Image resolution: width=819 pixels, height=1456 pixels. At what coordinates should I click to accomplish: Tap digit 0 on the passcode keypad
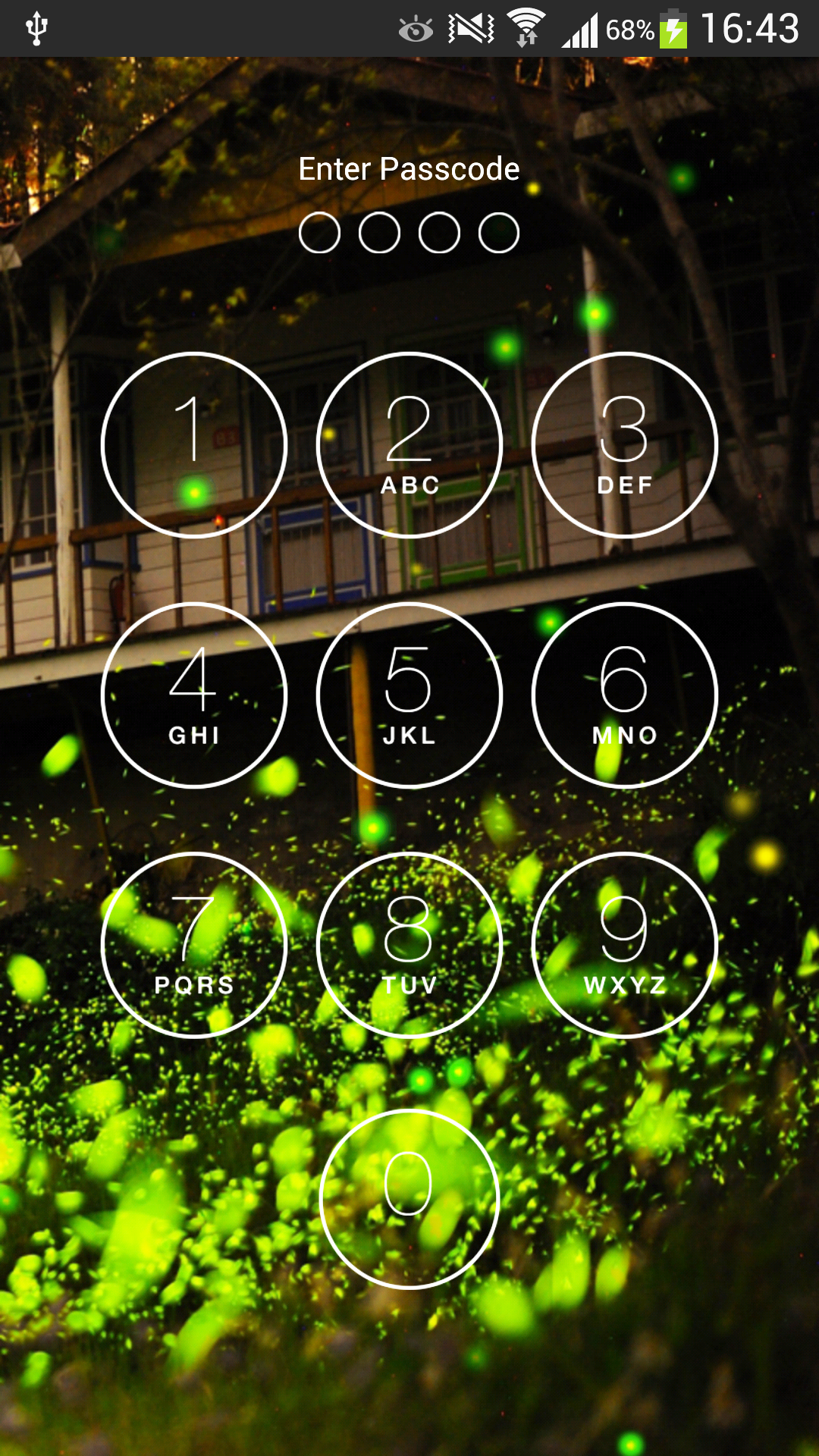coord(409,1199)
